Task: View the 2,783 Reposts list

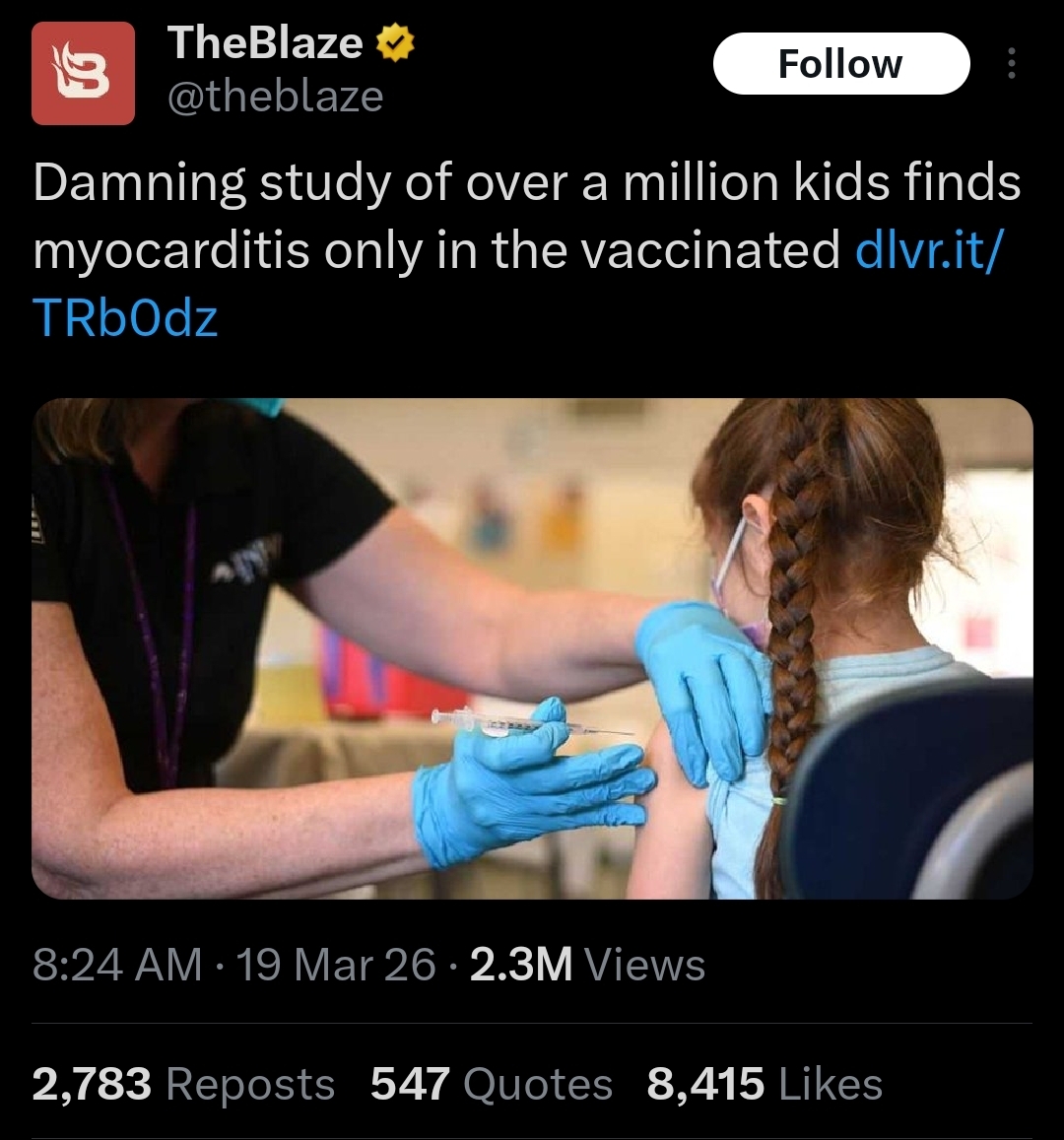Action: (x=183, y=1084)
